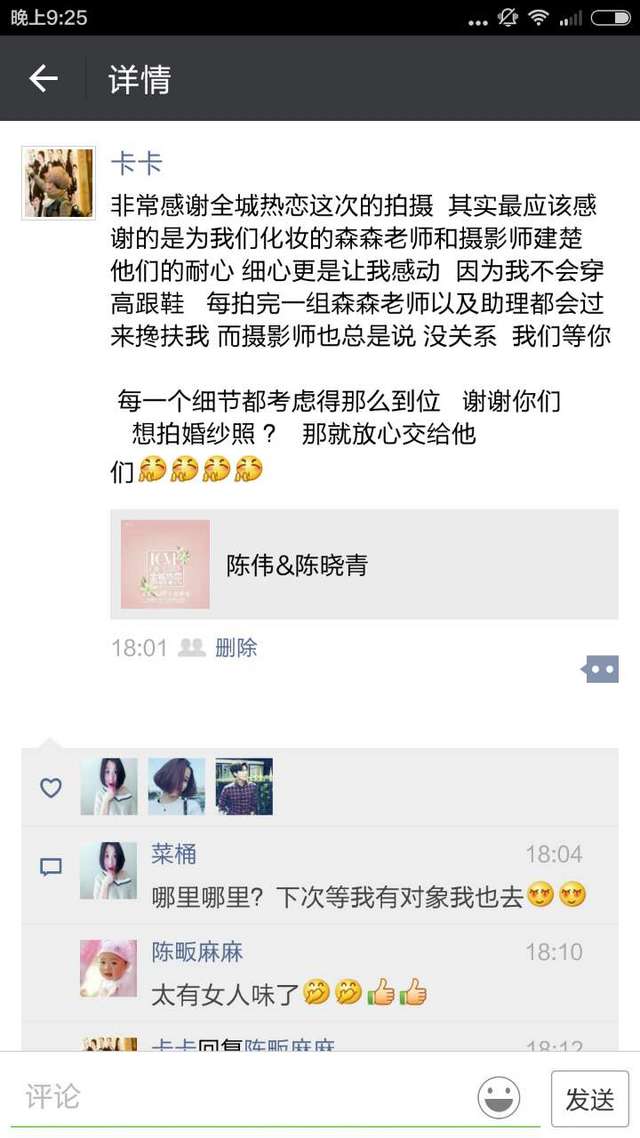The width and height of the screenshot is (640, 1138).
Task: Open the emoji picker smiley
Action: click(499, 1097)
